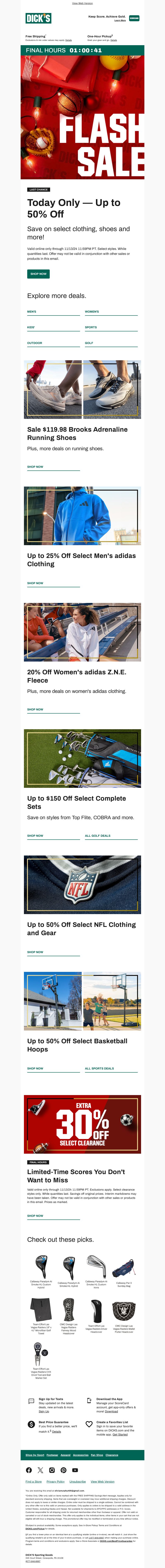Viewport: 165px width, 1568px height.
Task: Open View Web Version link at top
Action: (82, 3)
